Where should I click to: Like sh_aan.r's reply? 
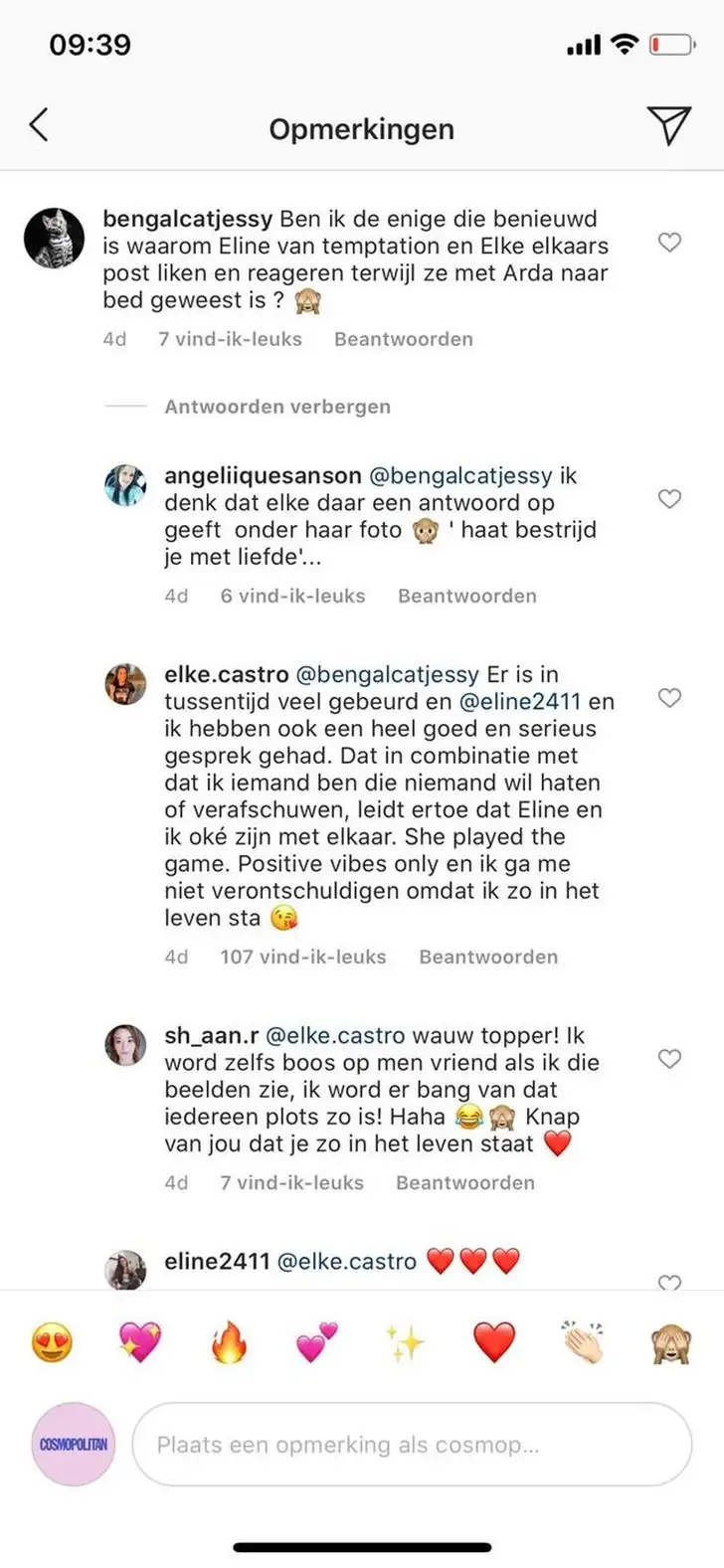click(670, 1059)
